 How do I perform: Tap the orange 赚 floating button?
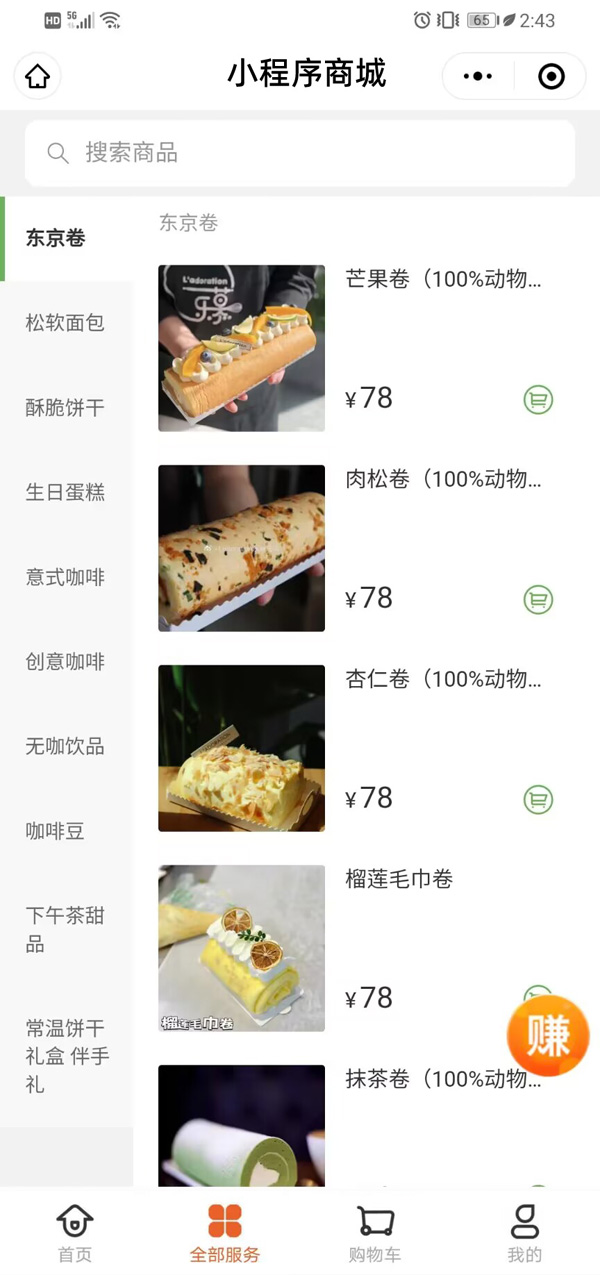[x=547, y=1035]
